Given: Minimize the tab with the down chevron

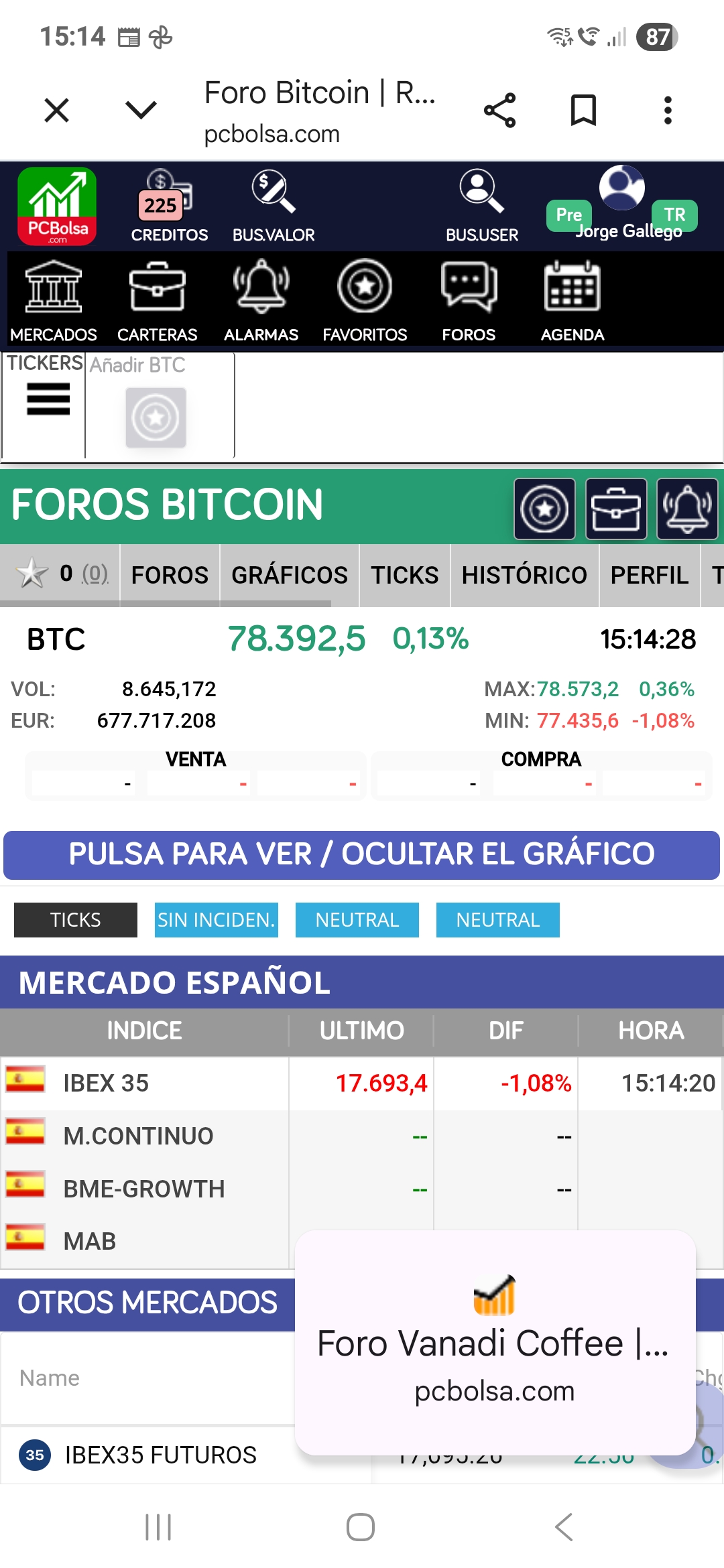Looking at the screenshot, I should 141,109.
